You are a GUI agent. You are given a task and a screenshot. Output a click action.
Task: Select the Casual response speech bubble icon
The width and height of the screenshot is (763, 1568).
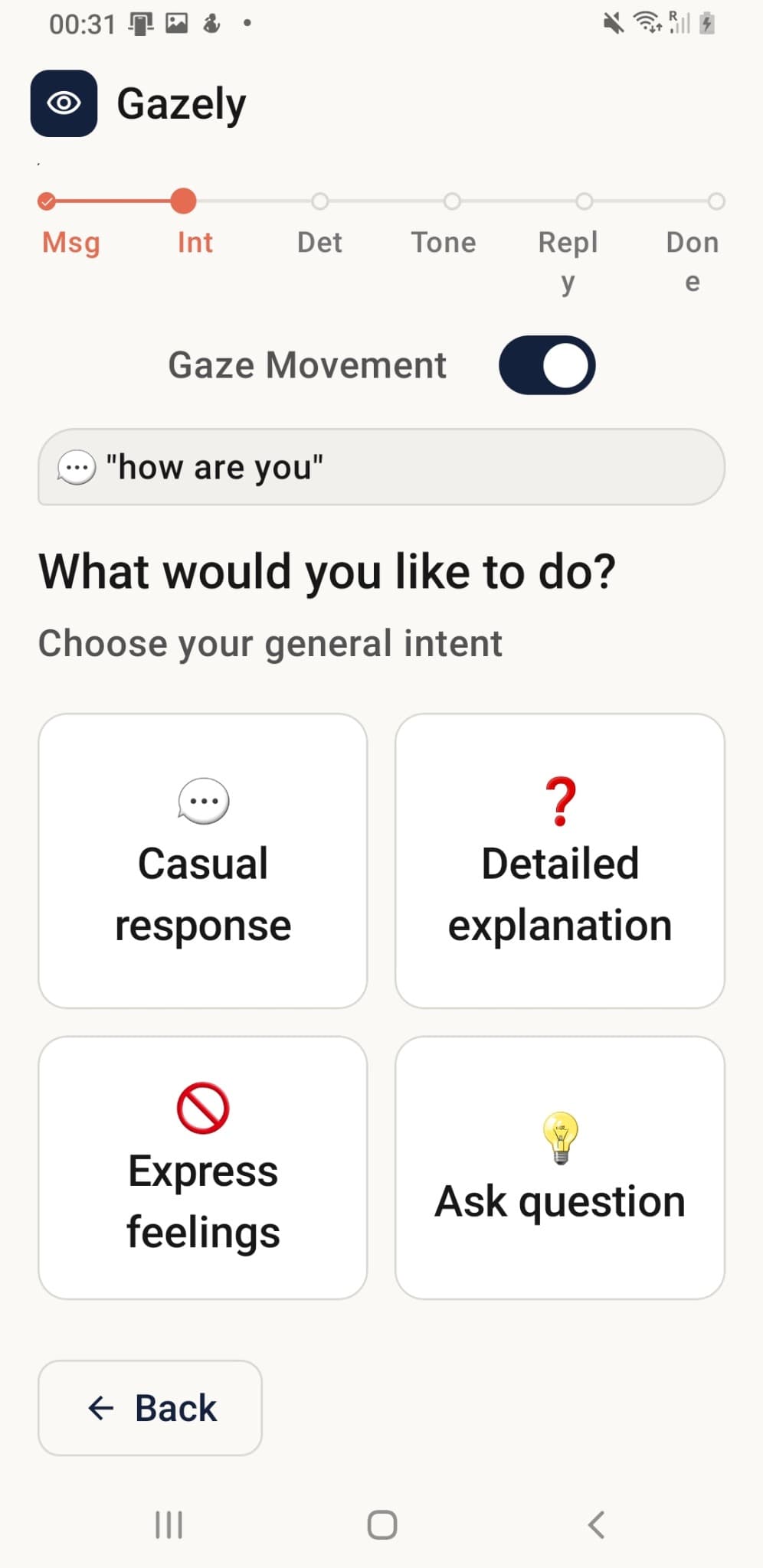(202, 799)
